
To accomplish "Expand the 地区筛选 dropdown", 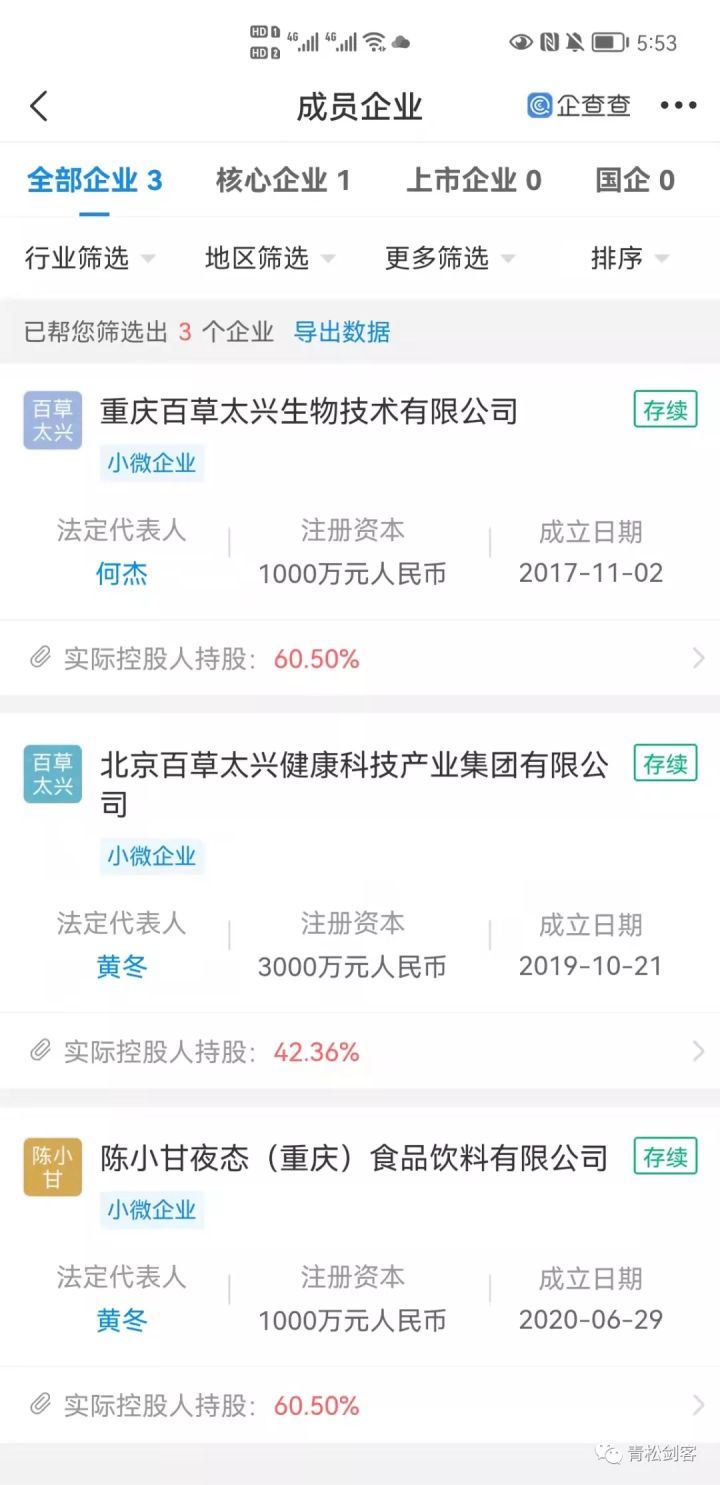I will coord(269,258).
